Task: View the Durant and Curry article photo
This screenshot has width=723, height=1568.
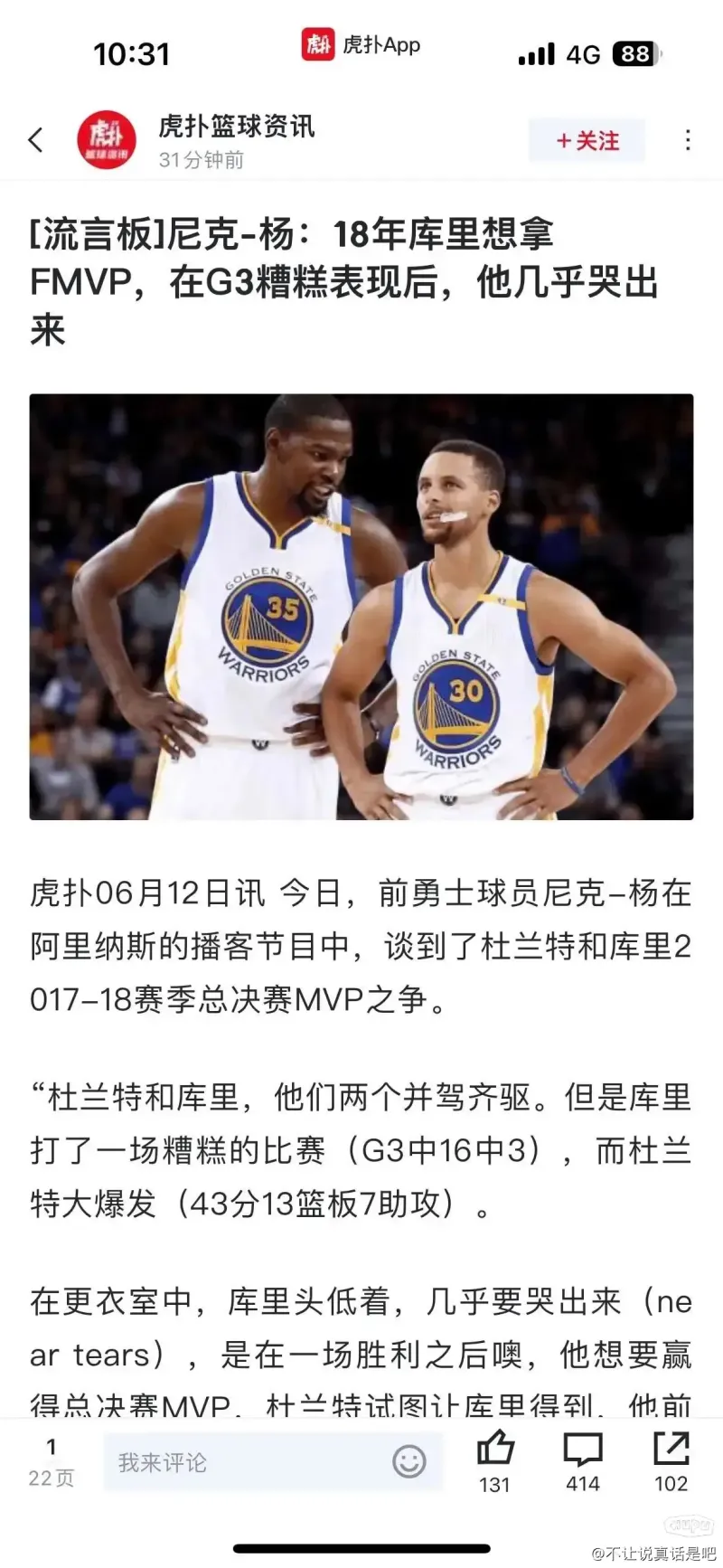Action: (361, 607)
